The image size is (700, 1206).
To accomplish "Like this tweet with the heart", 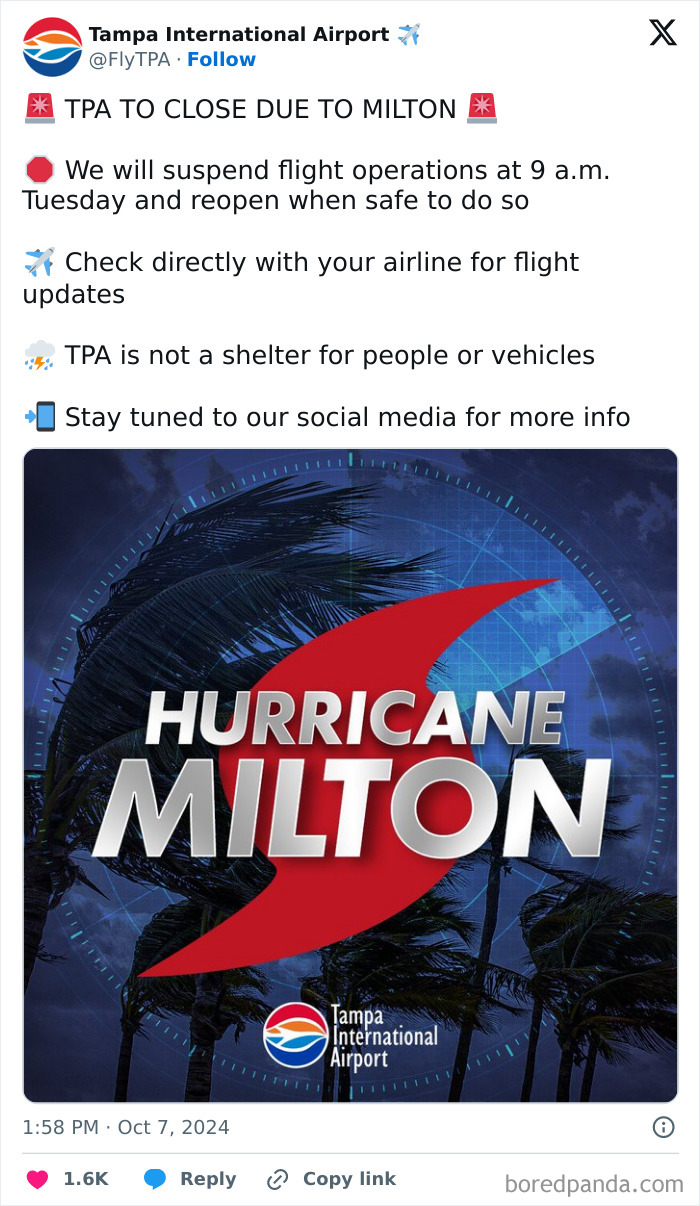I will pyautogui.click(x=38, y=1180).
